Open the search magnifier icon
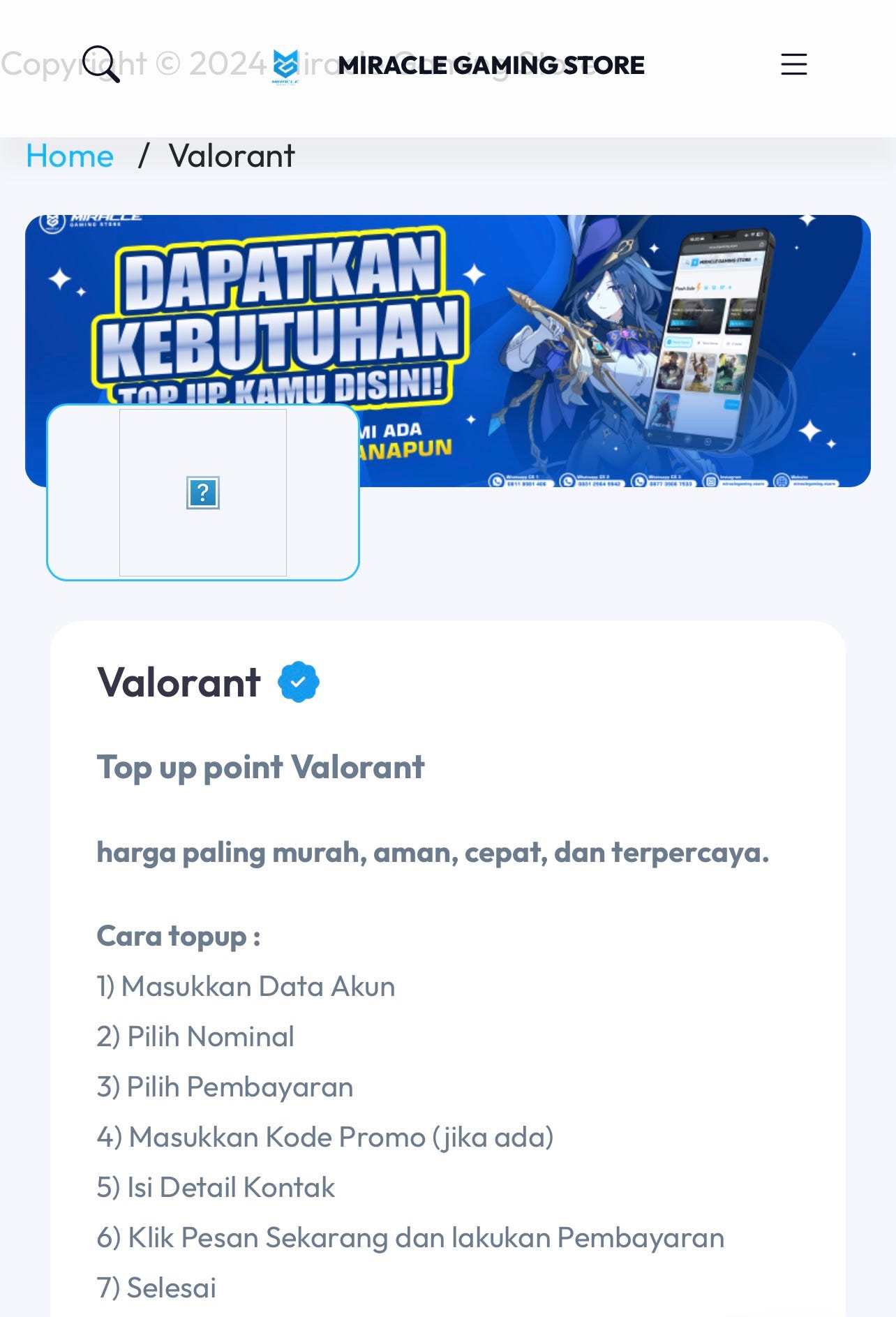Screen dimensions: 896x1317 (101, 64)
